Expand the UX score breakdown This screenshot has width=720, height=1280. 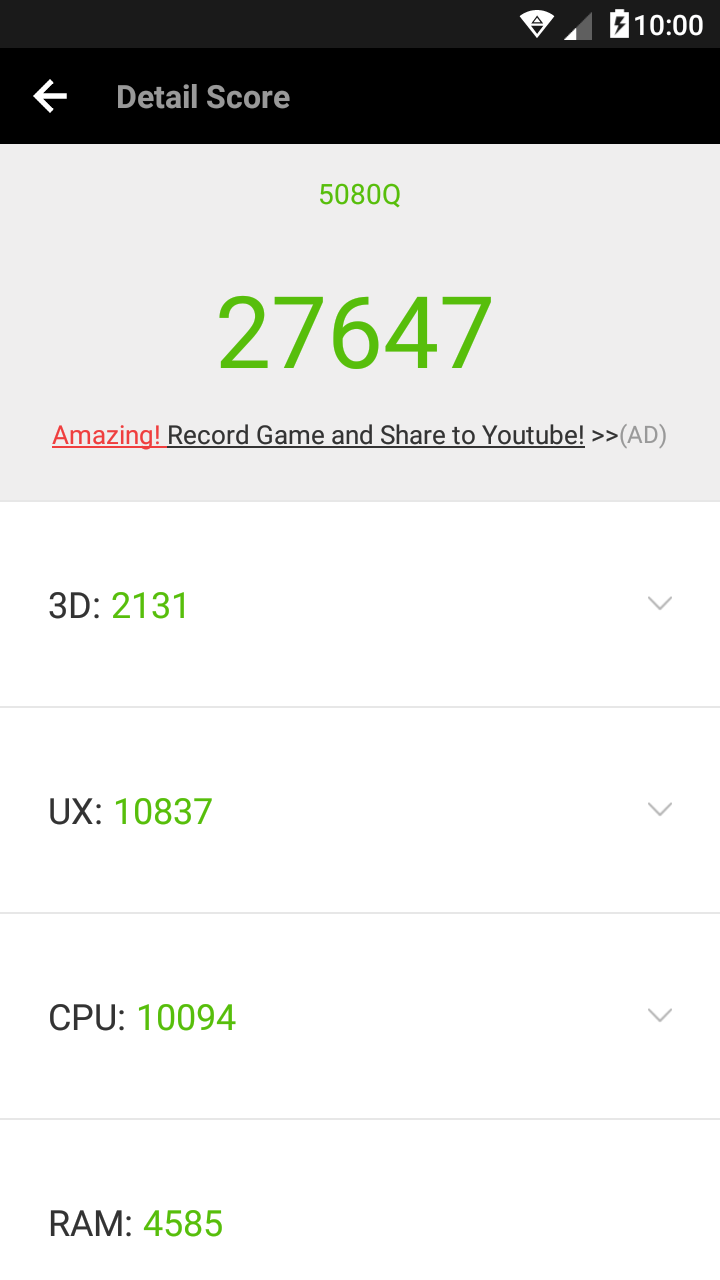[360, 810]
